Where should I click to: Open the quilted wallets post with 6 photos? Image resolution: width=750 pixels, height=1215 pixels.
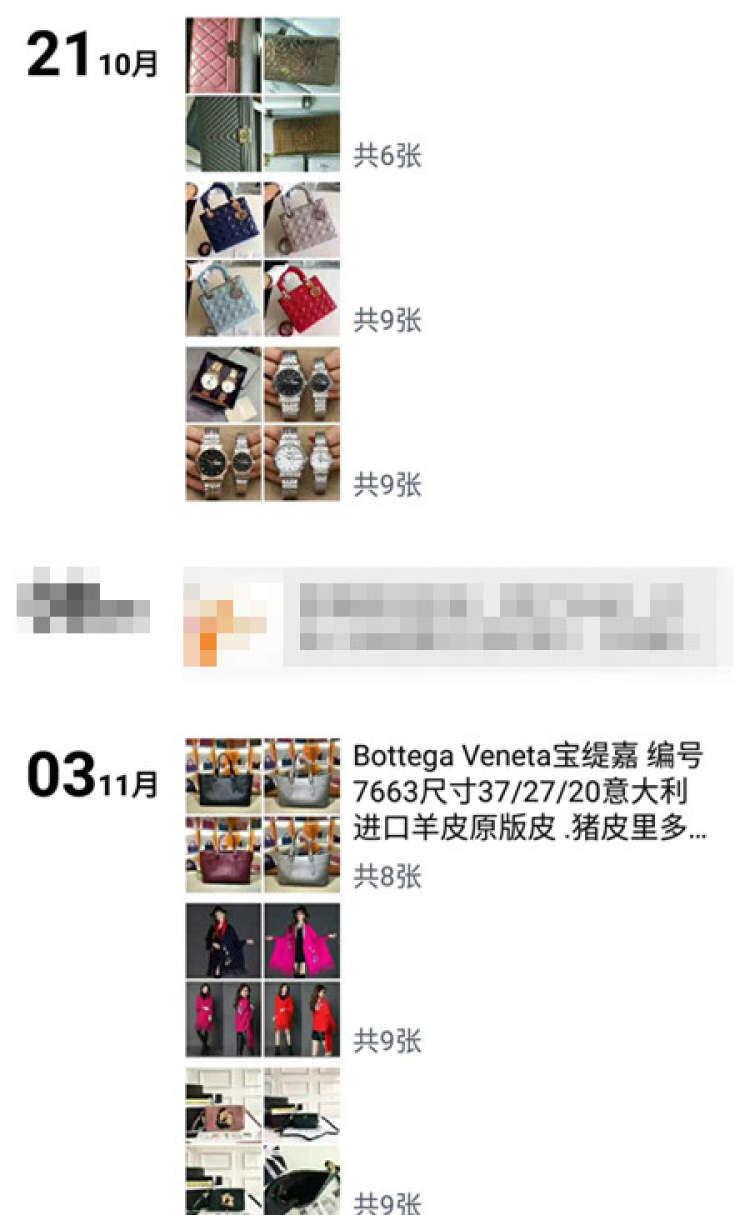(262, 95)
